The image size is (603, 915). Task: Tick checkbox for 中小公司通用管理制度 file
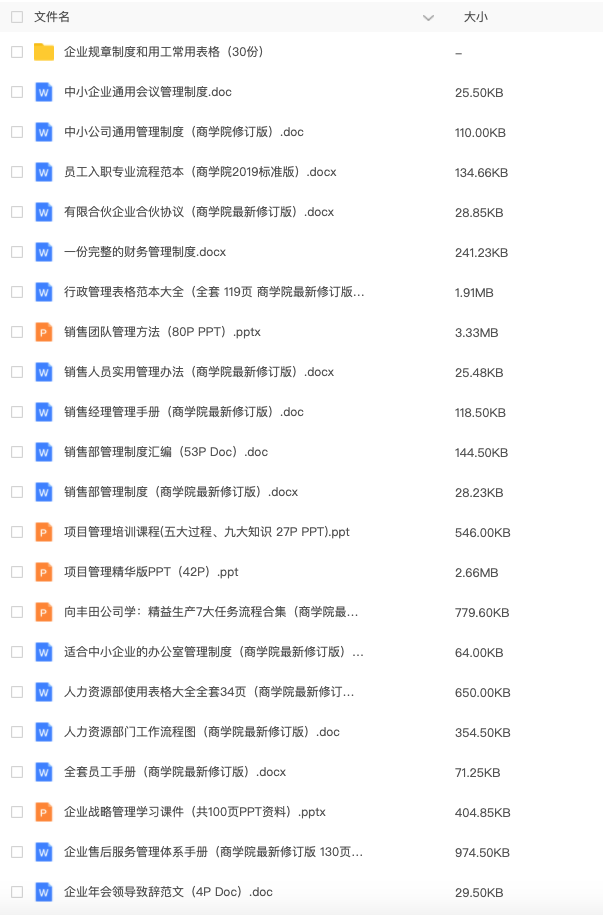pyautogui.click(x=16, y=132)
